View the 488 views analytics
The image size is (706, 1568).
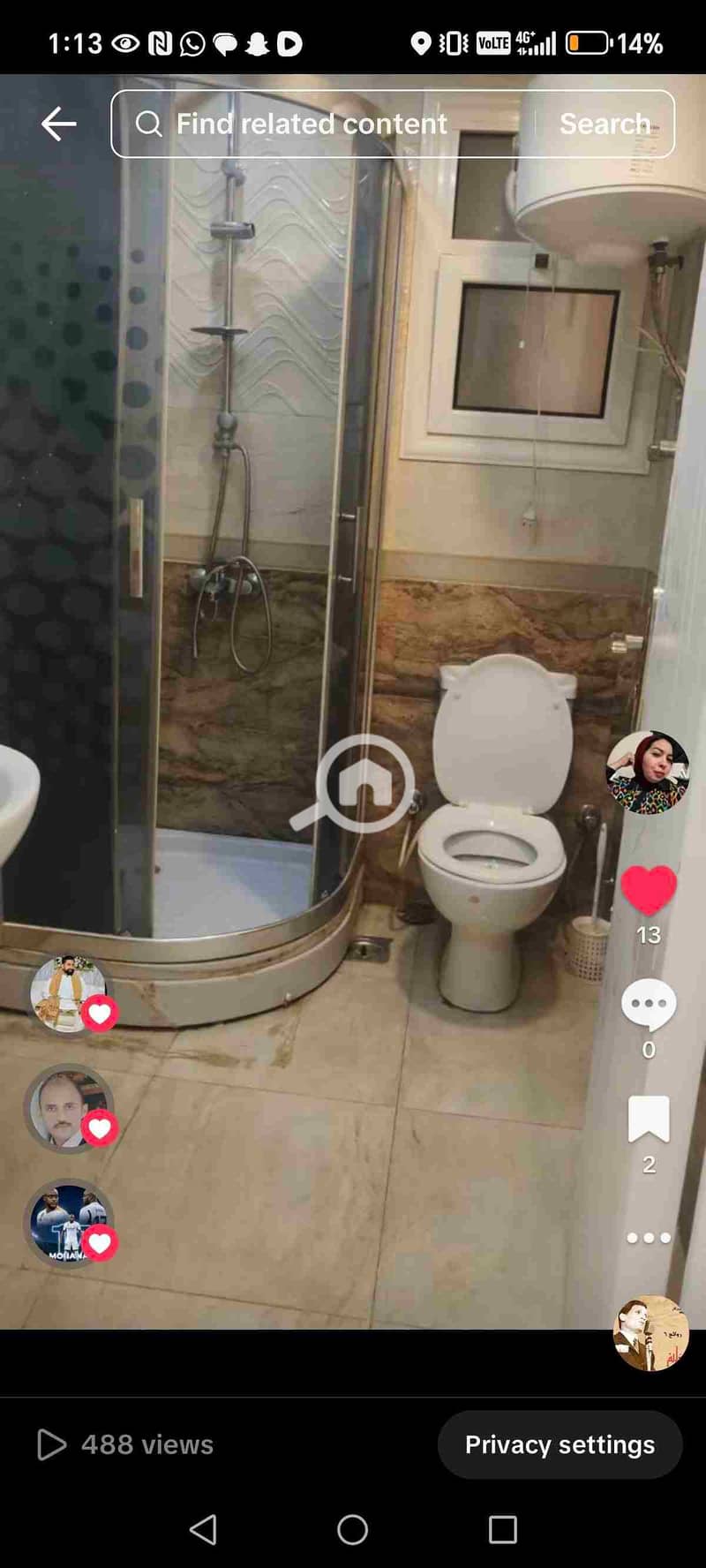[x=125, y=1444]
